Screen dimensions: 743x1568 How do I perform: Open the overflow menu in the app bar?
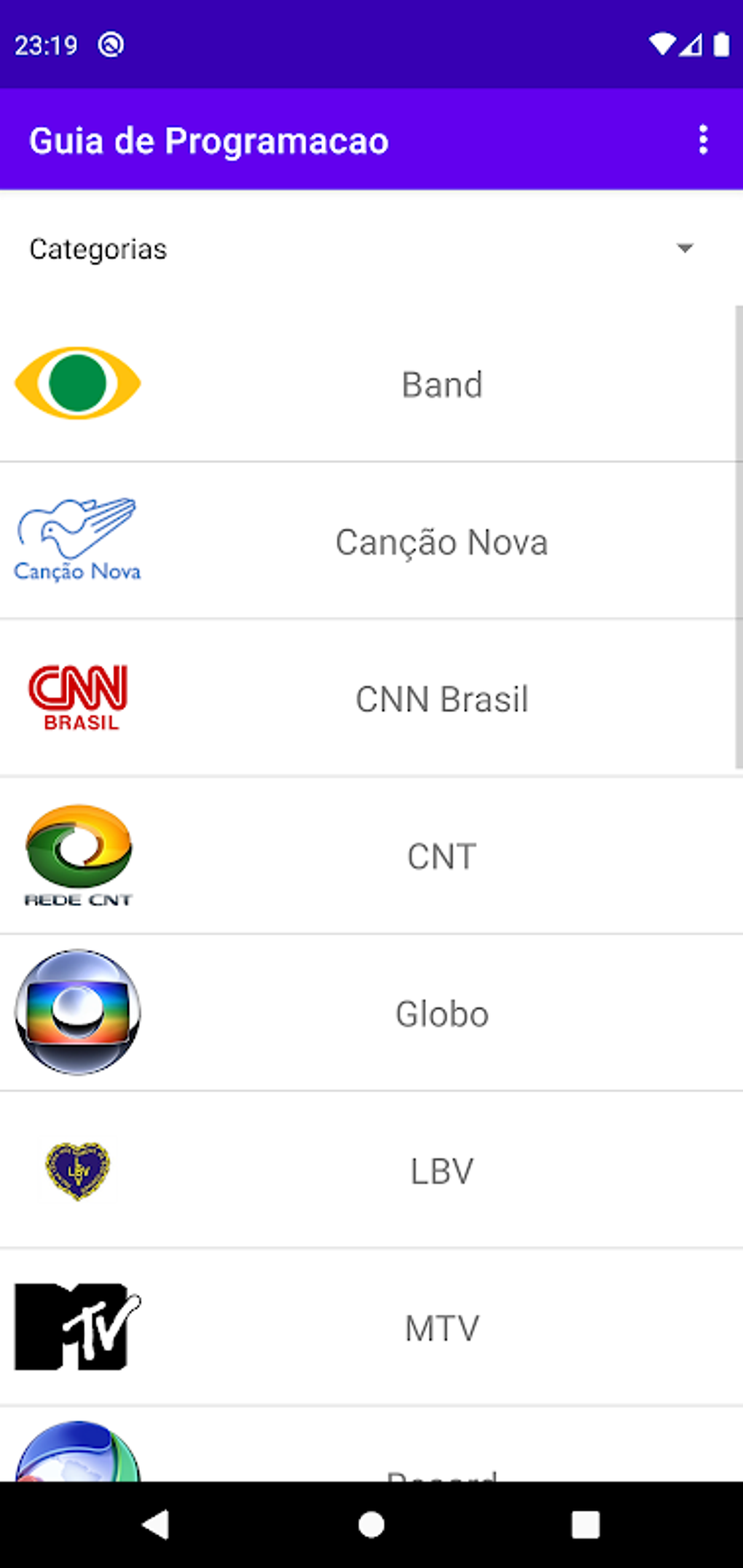tap(703, 140)
